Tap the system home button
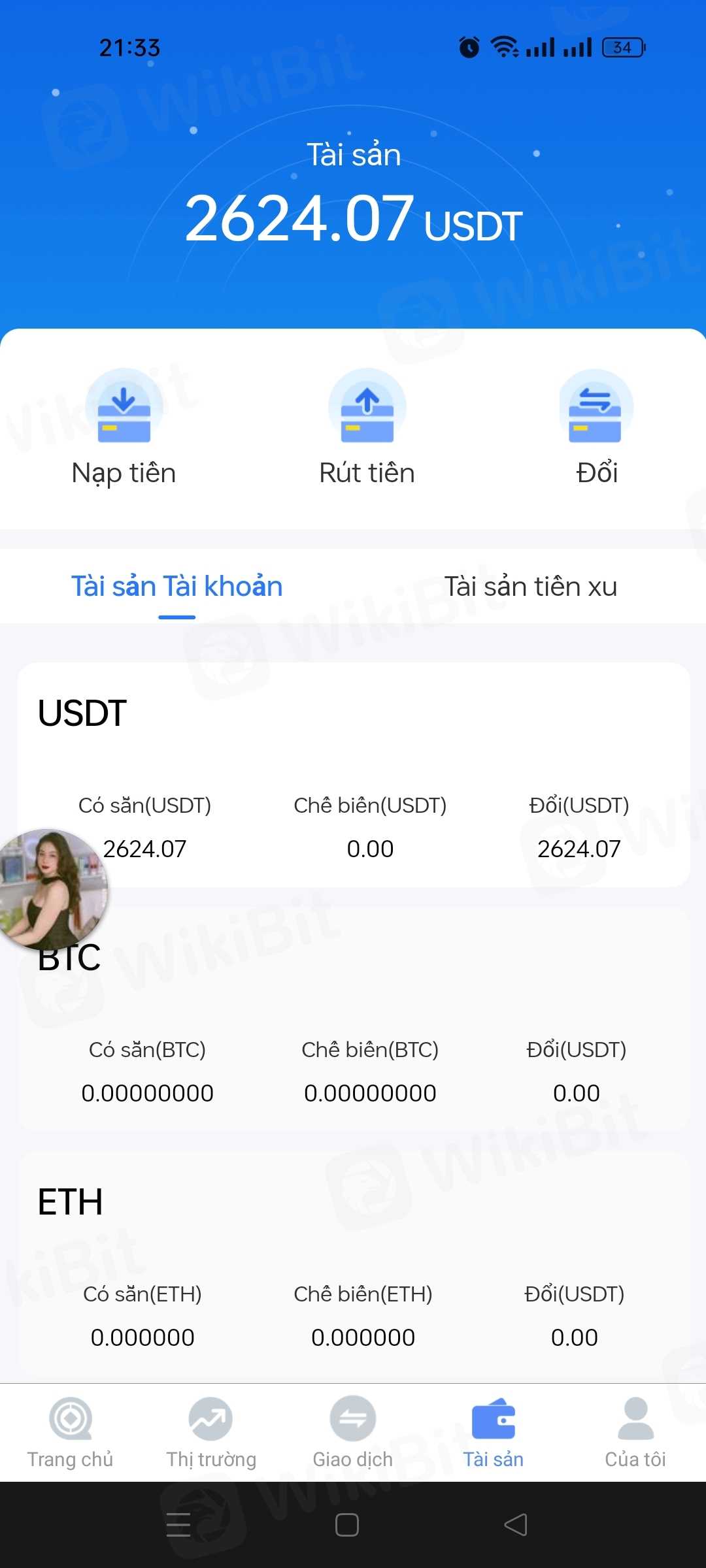Screen dimensions: 706x1568 coord(347,1525)
